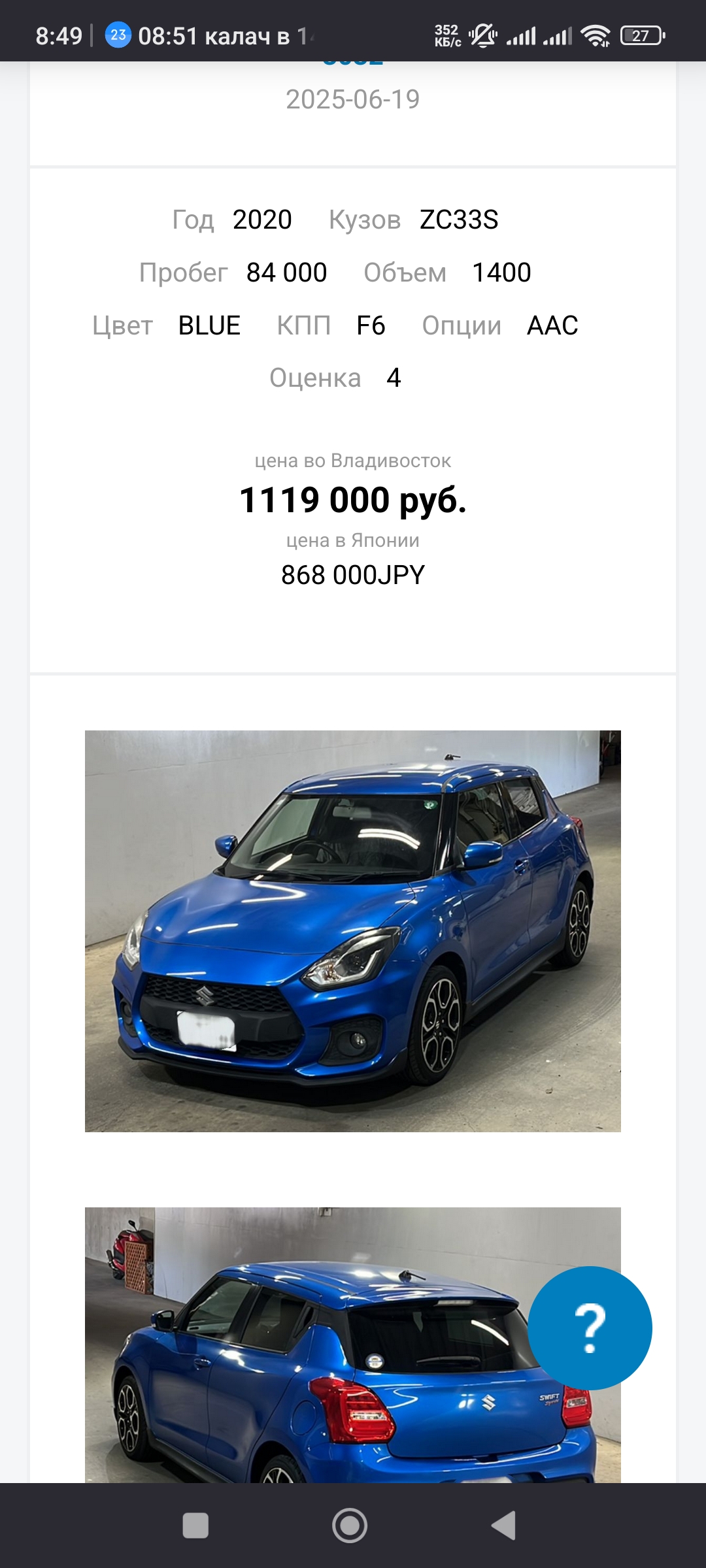Image resolution: width=706 pixels, height=1568 pixels.
Task: Open recent apps with the square button
Action: point(195,1526)
